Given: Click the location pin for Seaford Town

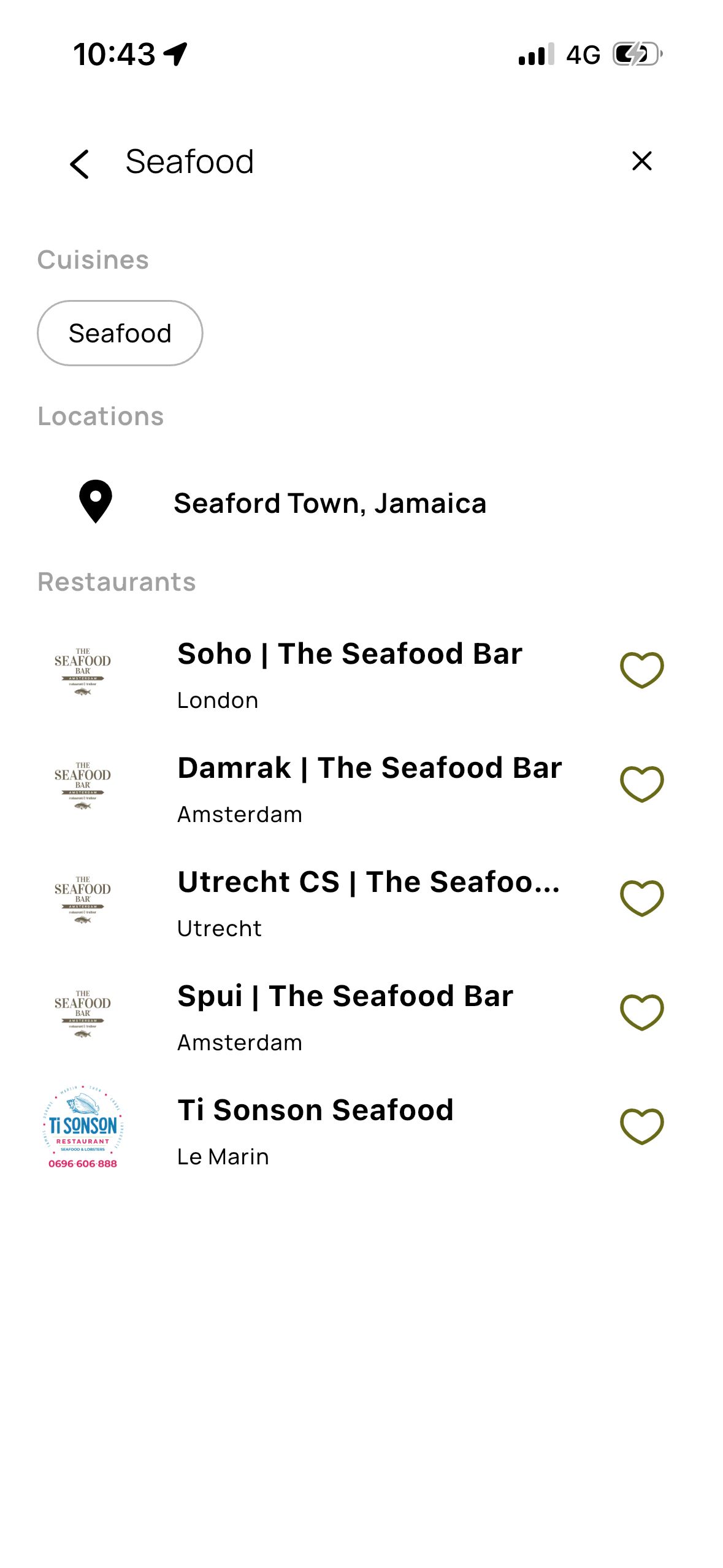Looking at the screenshot, I should [x=95, y=503].
